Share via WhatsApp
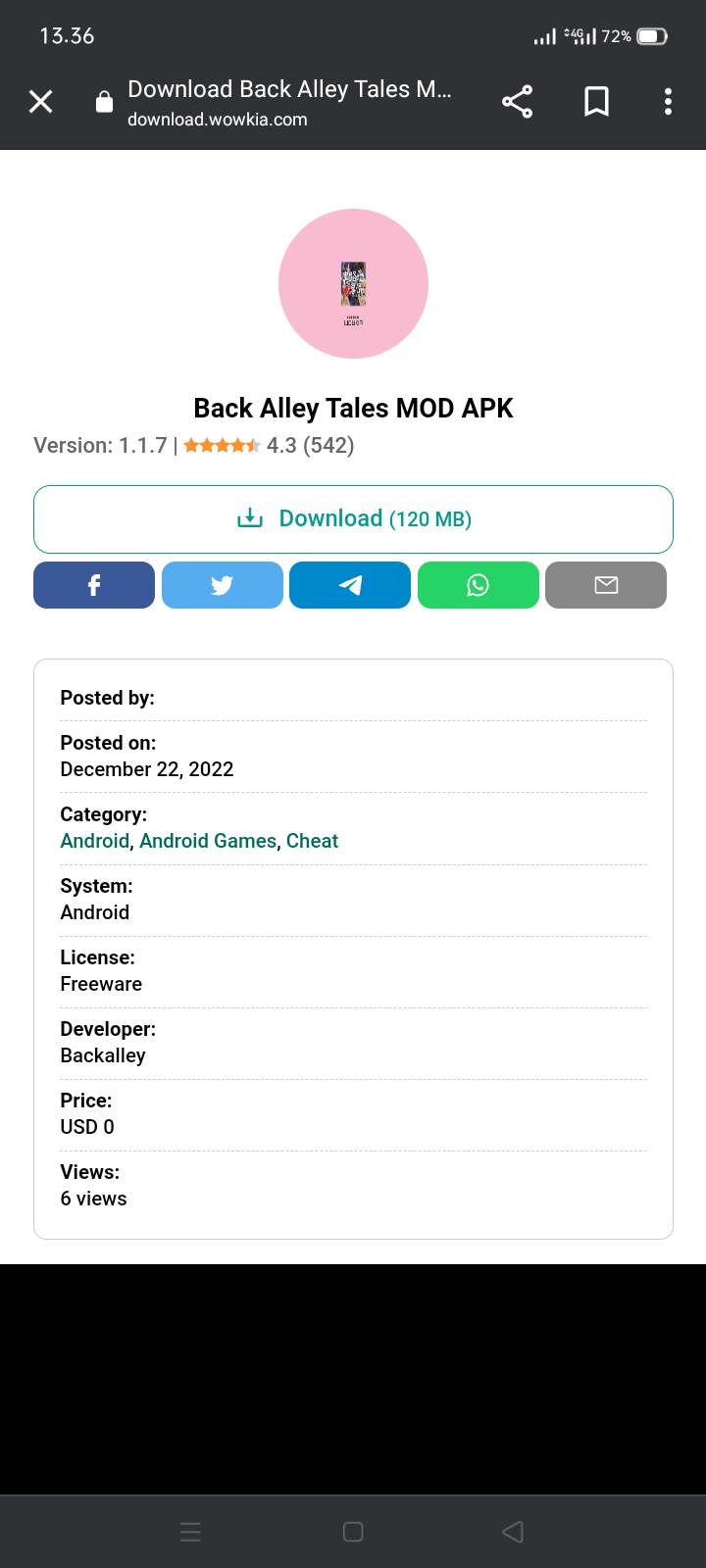706x1568 pixels. tap(478, 585)
